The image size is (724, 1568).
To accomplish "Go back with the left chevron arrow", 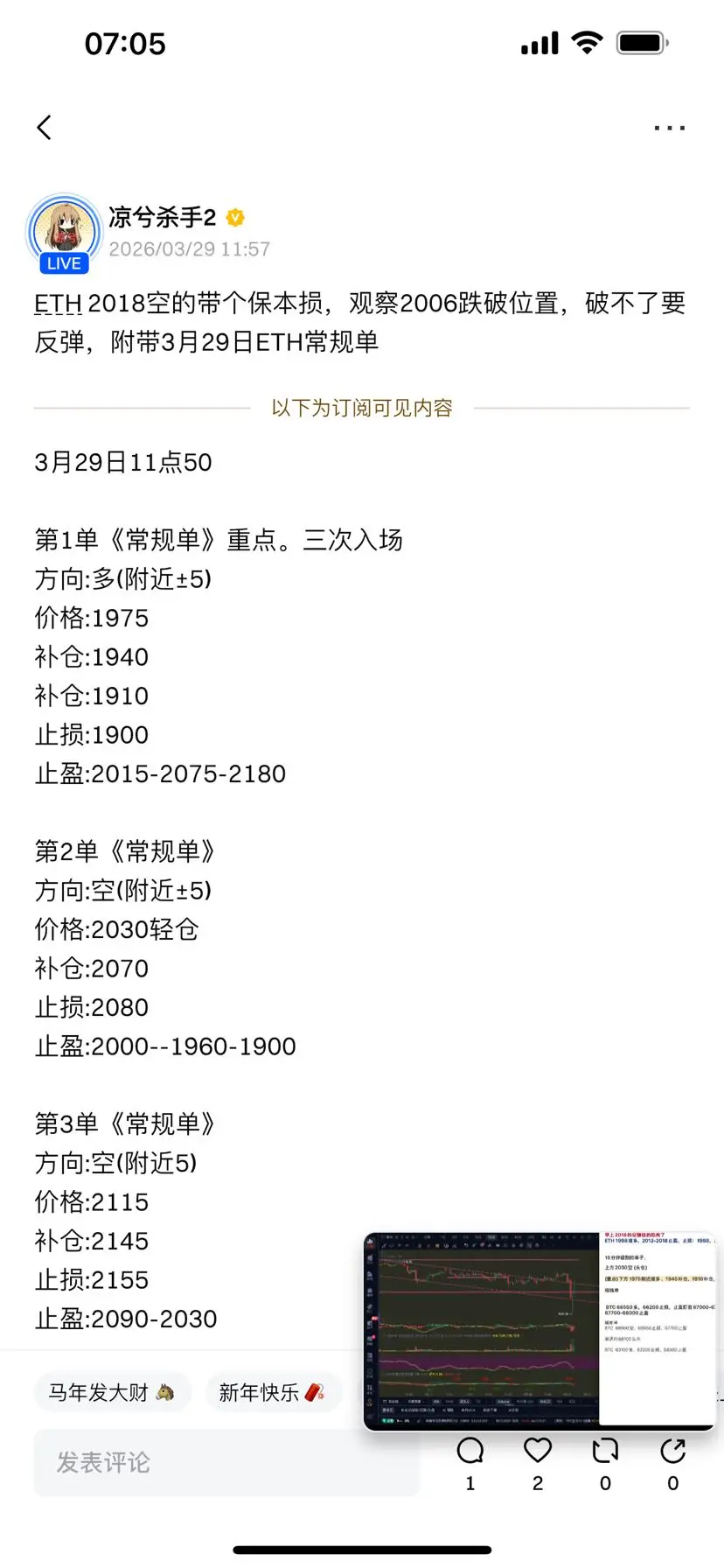I will (x=45, y=127).
